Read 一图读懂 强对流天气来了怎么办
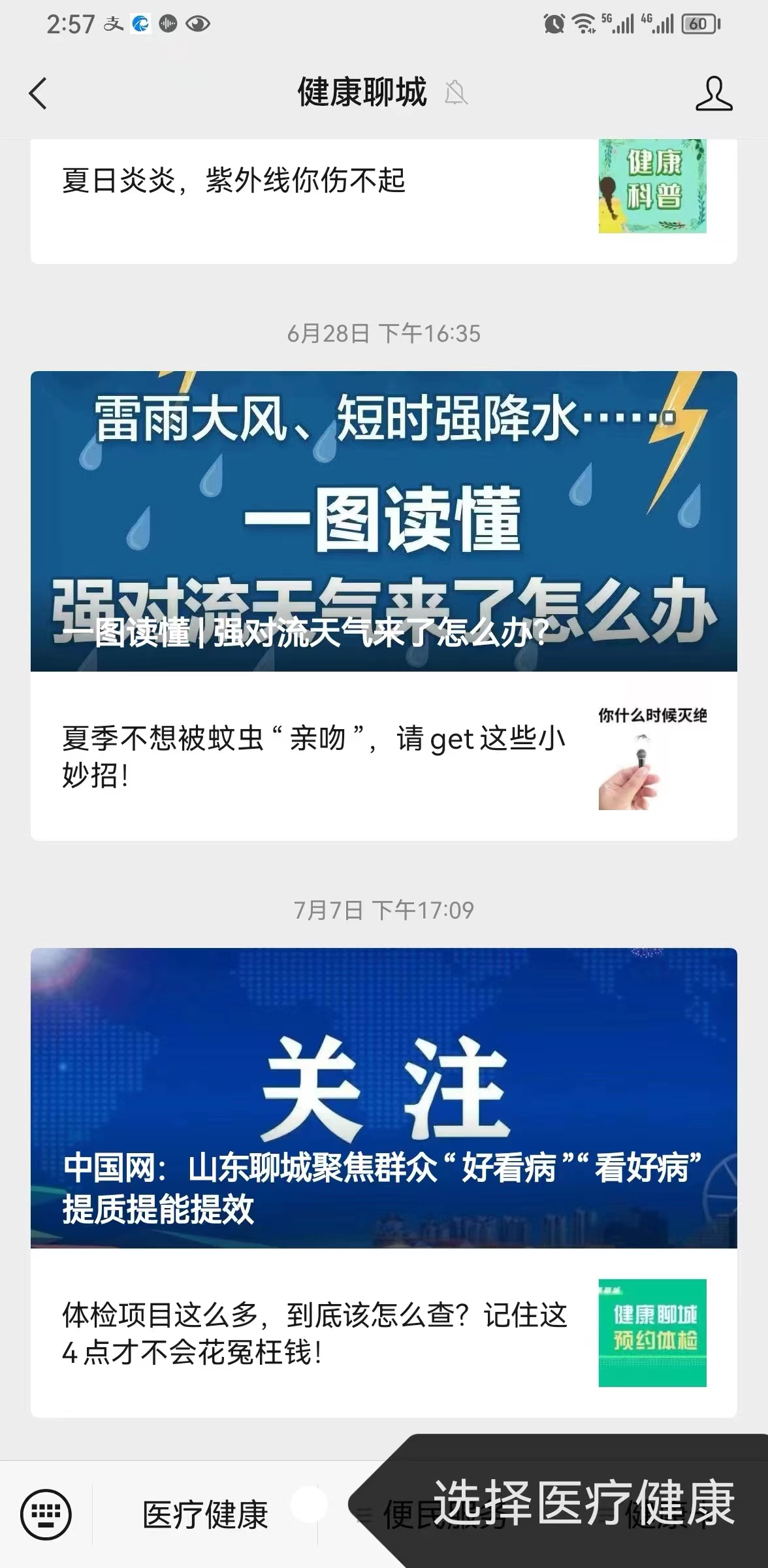768x1568 pixels. (x=383, y=521)
